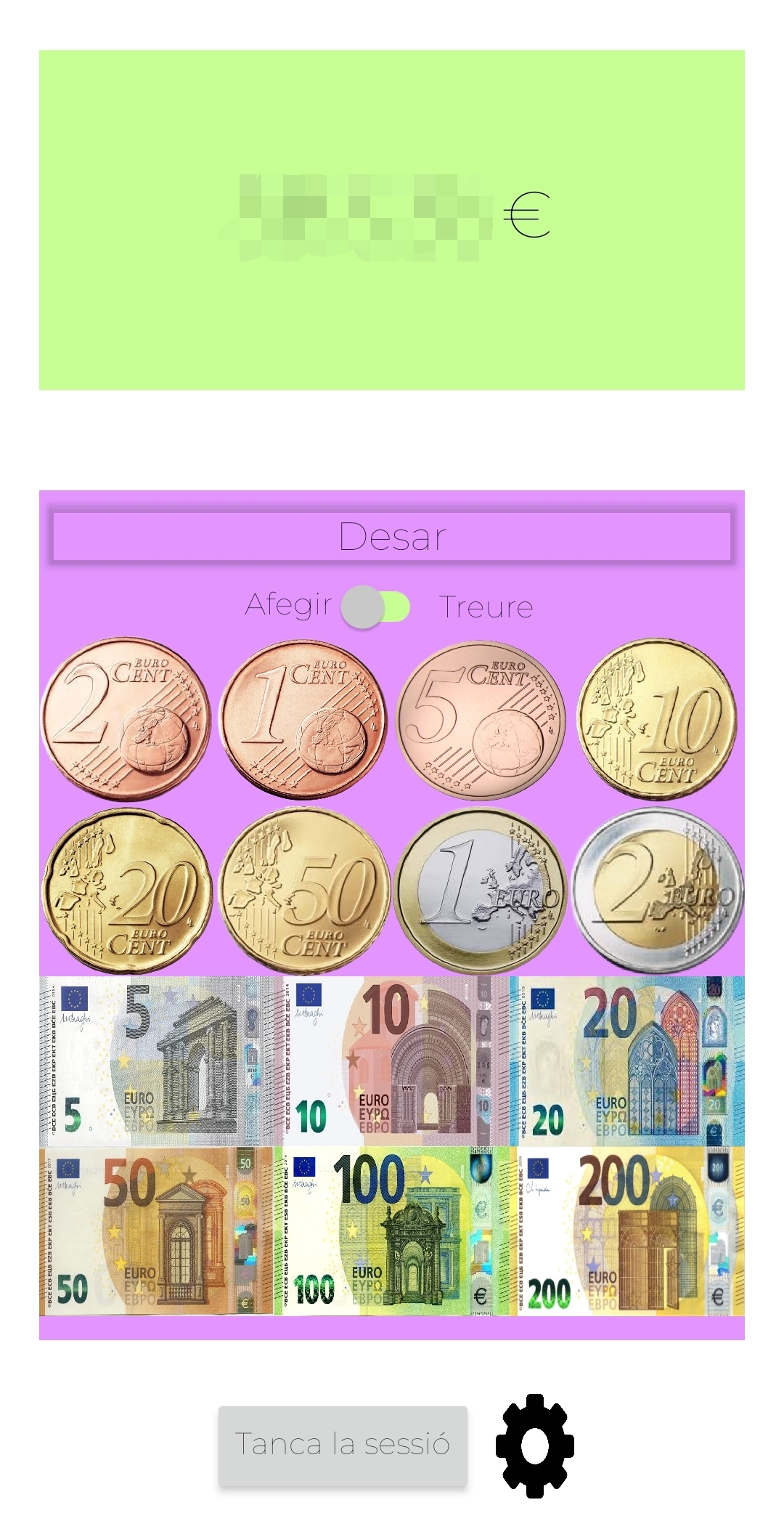Tap Tanca la sessió to log out
Viewport: 784px width, 1537px height.
pos(343,1445)
